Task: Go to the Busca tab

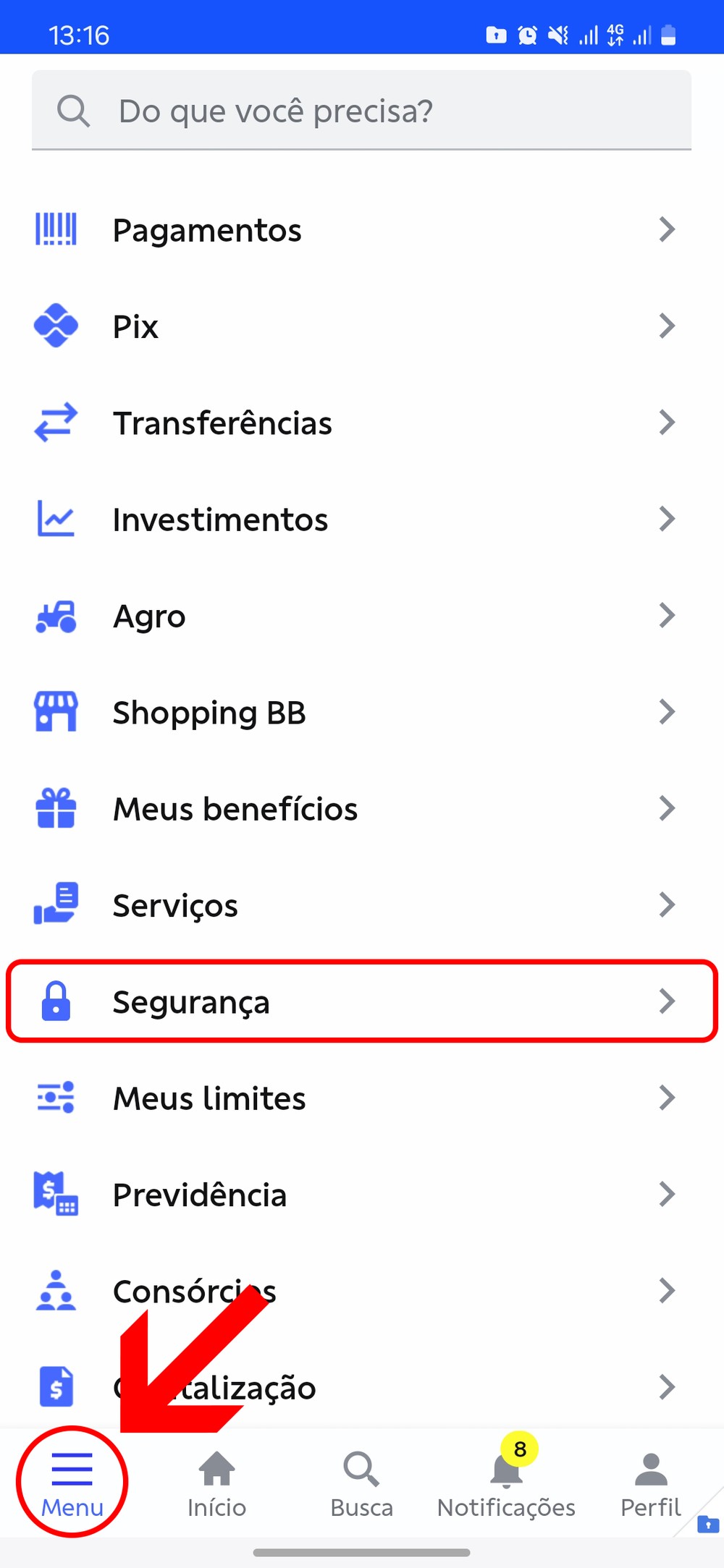Action: coord(361,1485)
